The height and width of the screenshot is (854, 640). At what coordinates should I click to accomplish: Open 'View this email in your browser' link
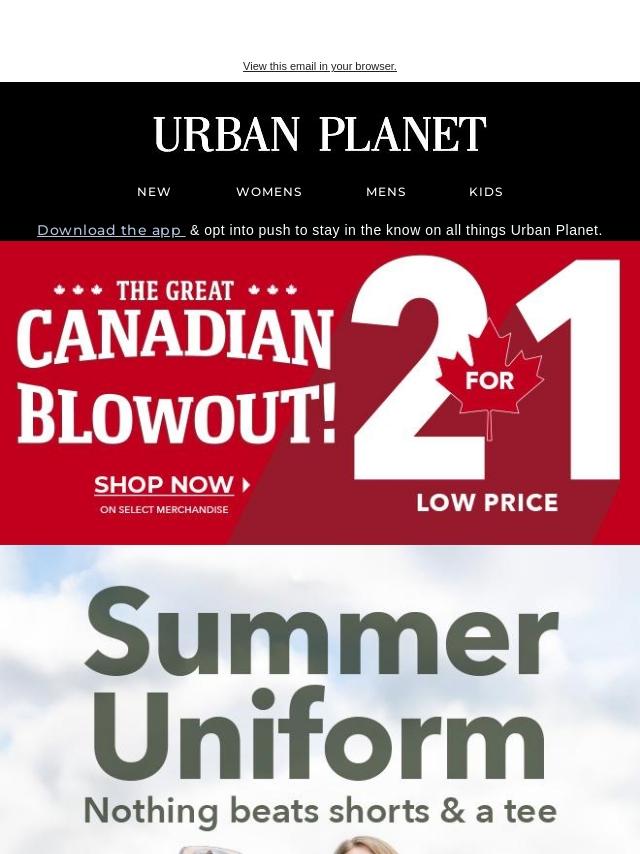tap(319, 66)
